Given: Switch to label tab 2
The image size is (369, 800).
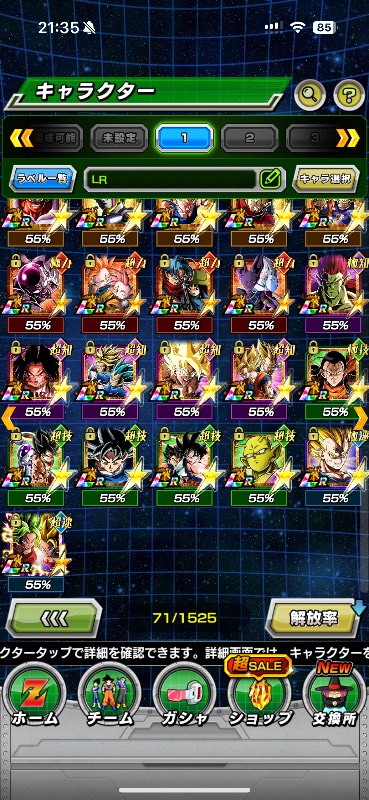Looking at the screenshot, I should click(x=250, y=138).
